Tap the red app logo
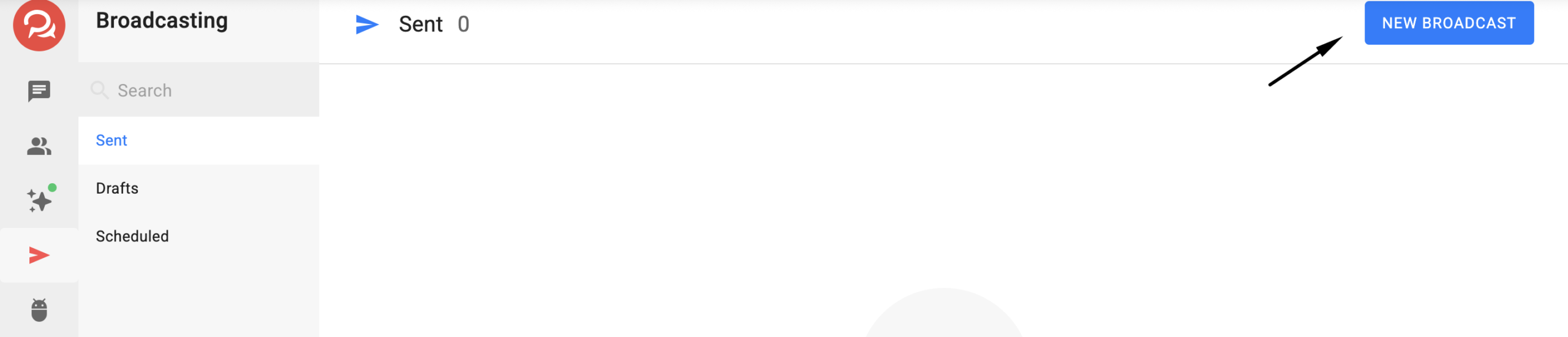This screenshot has width=1568, height=337. pos(39,26)
